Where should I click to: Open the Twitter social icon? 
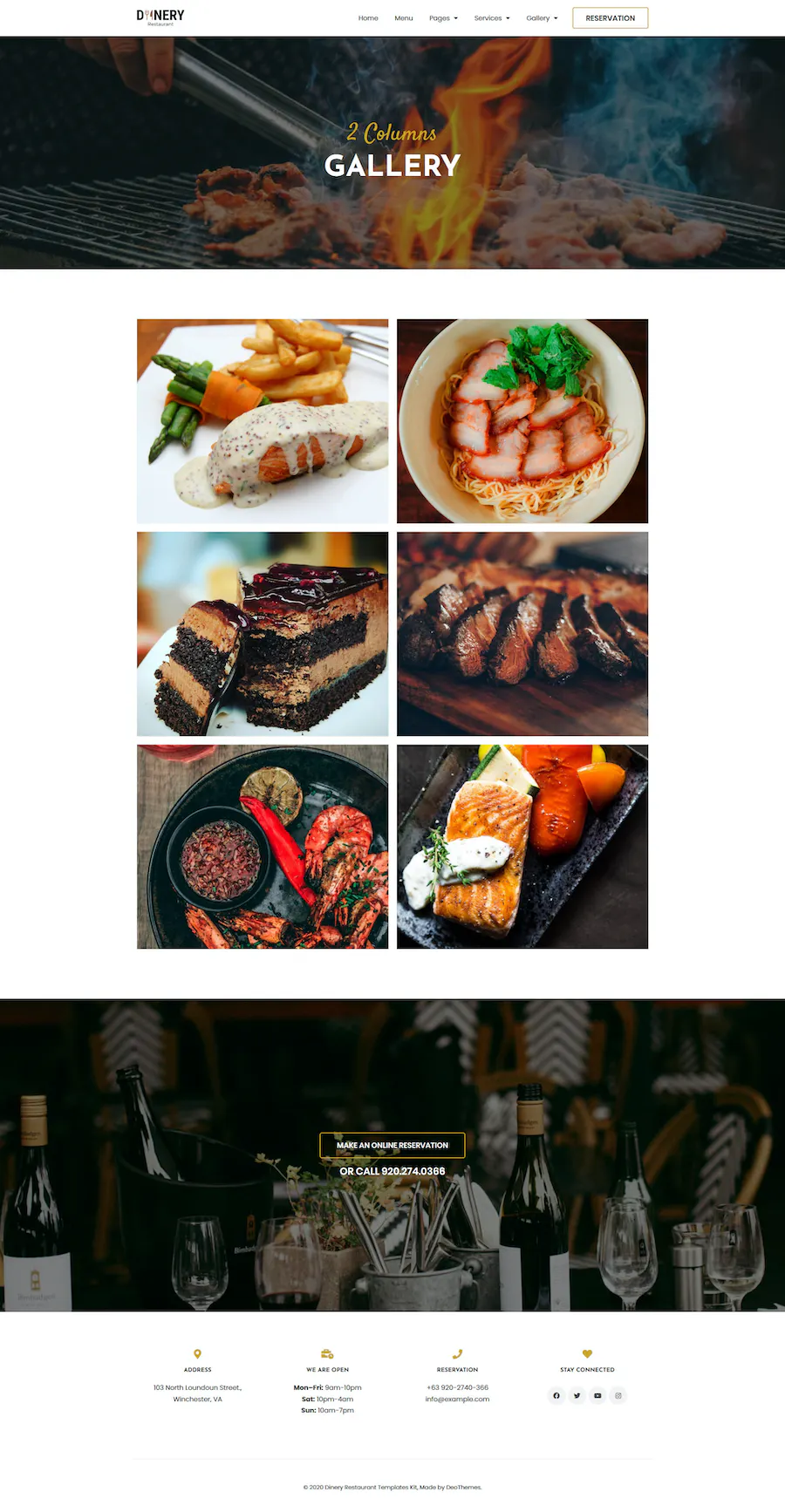point(577,1395)
